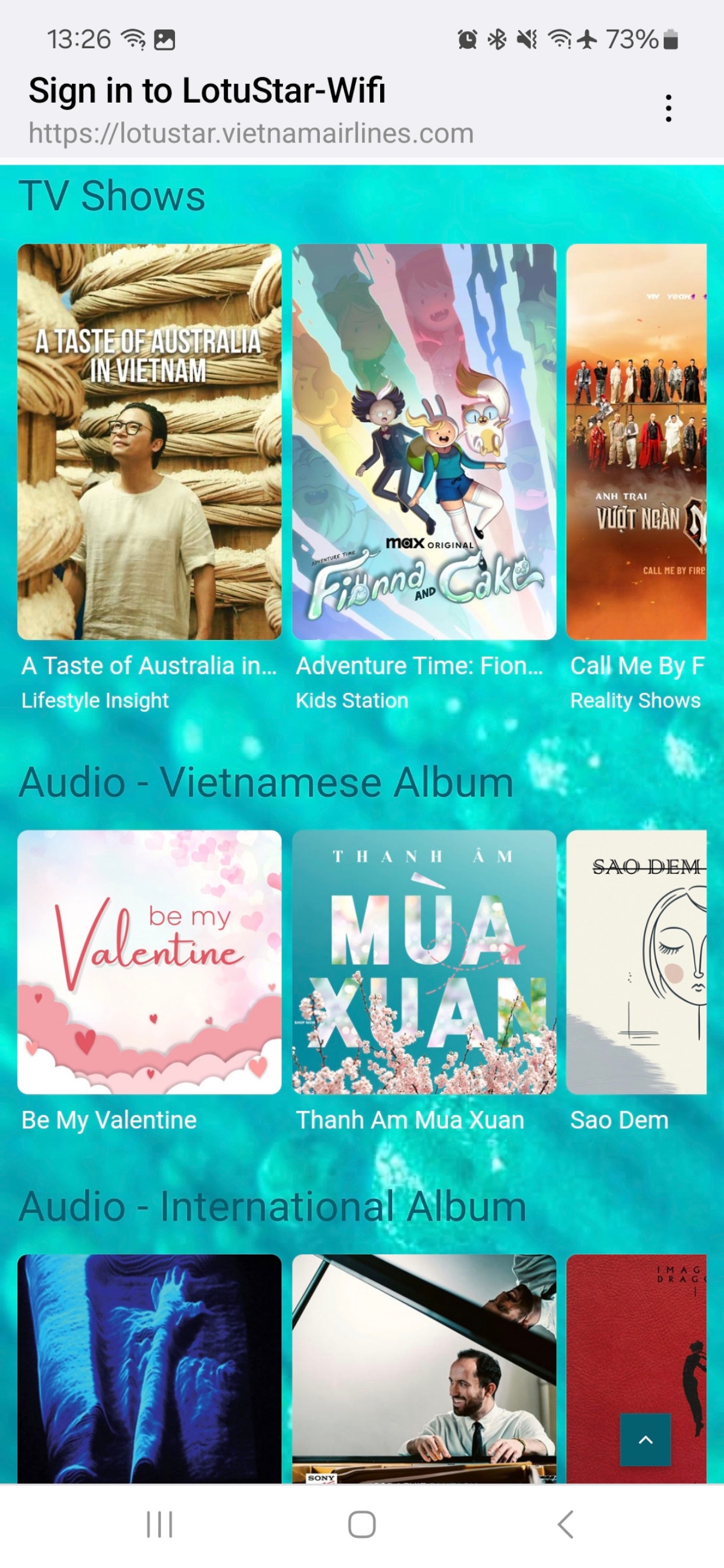The image size is (724, 1568).
Task: Tap the scroll-to-top arrow button
Action: (645, 1440)
